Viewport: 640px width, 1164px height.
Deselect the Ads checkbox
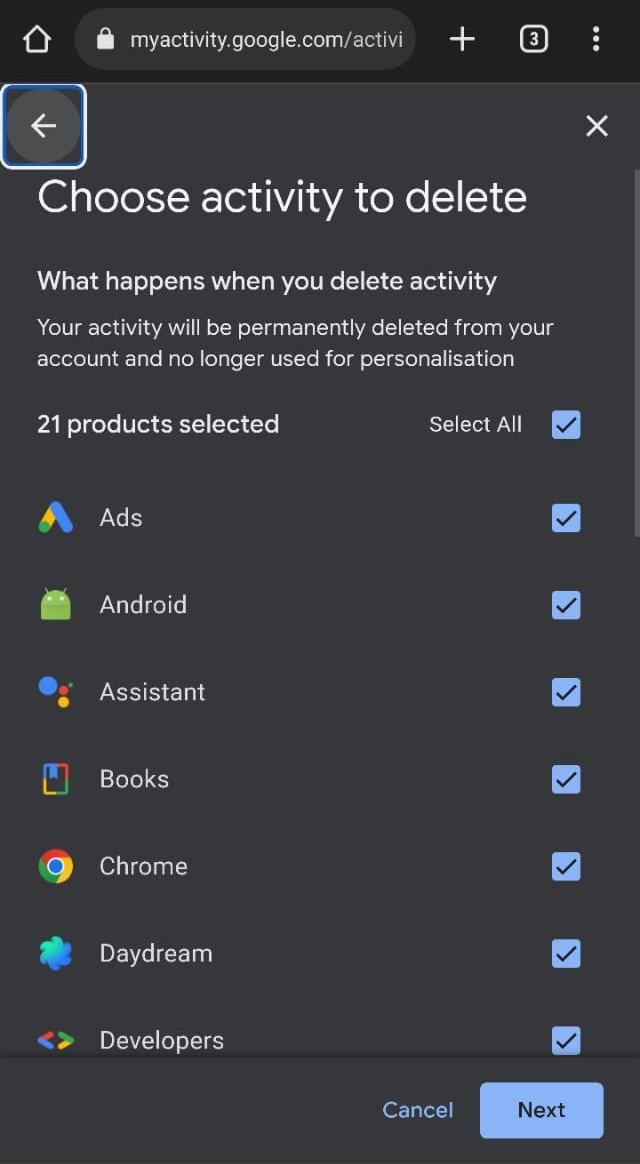pyautogui.click(x=566, y=518)
